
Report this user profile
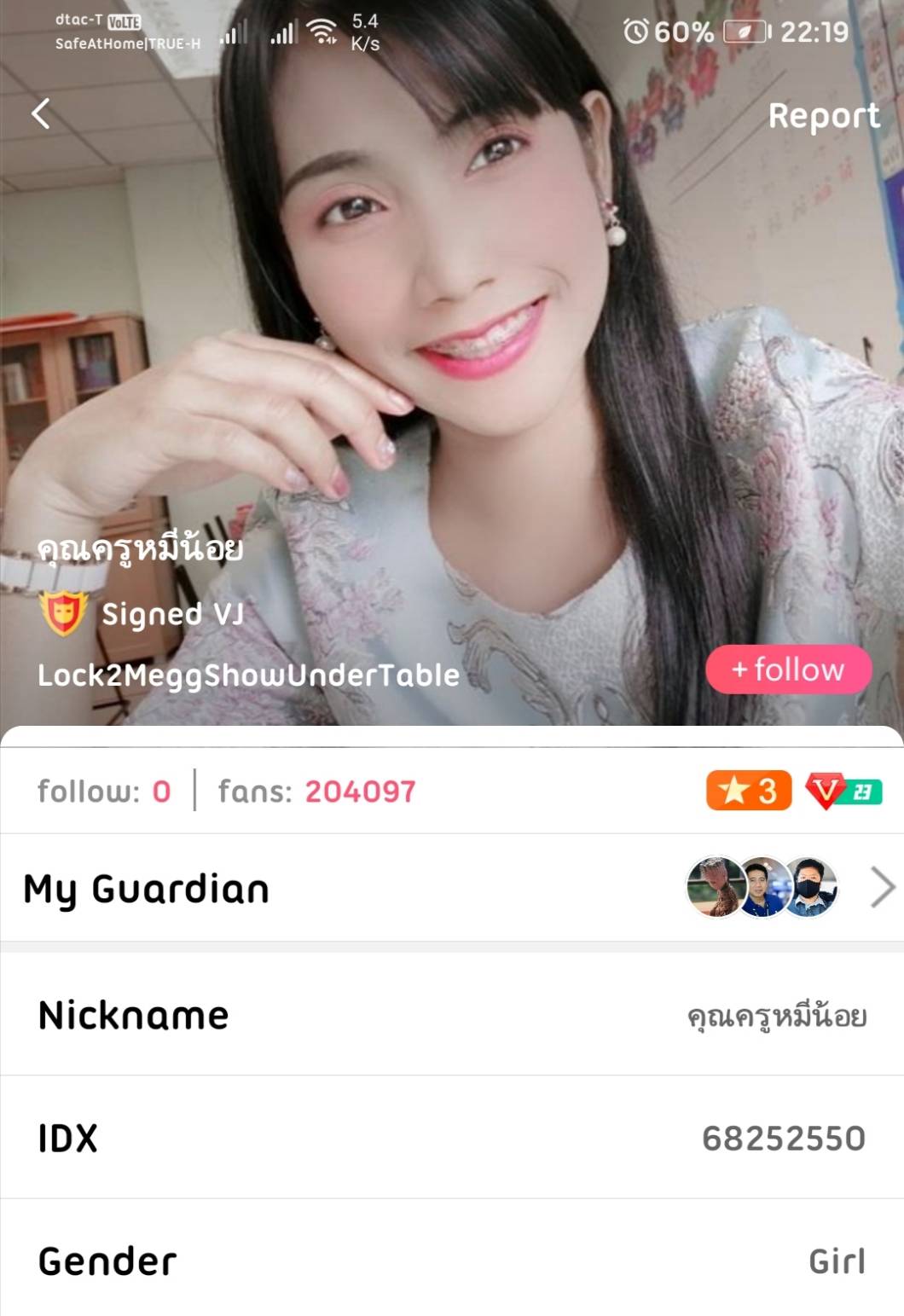[x=823, y=116]
